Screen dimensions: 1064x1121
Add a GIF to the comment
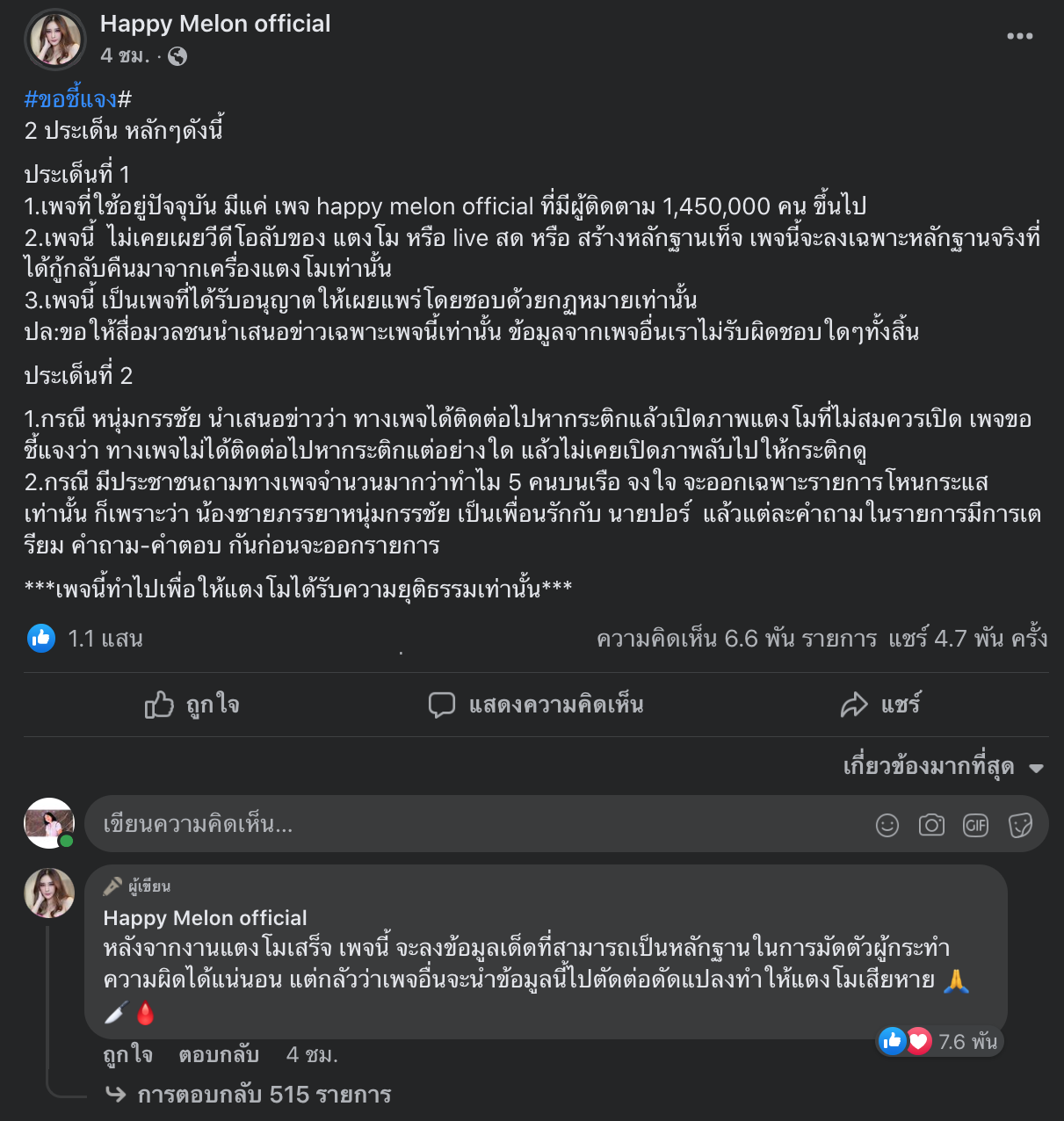point(975,825)
